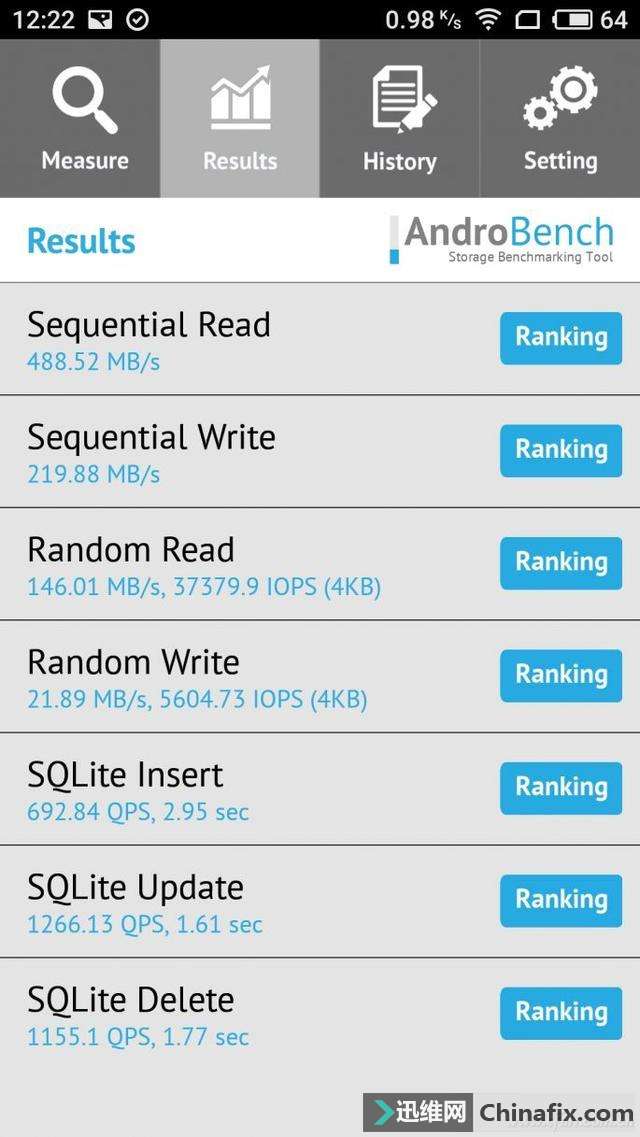The image size is (640, 1137).
Task: Tap Ranking next to Sequential Write
Action: click(x=561, y=450)
